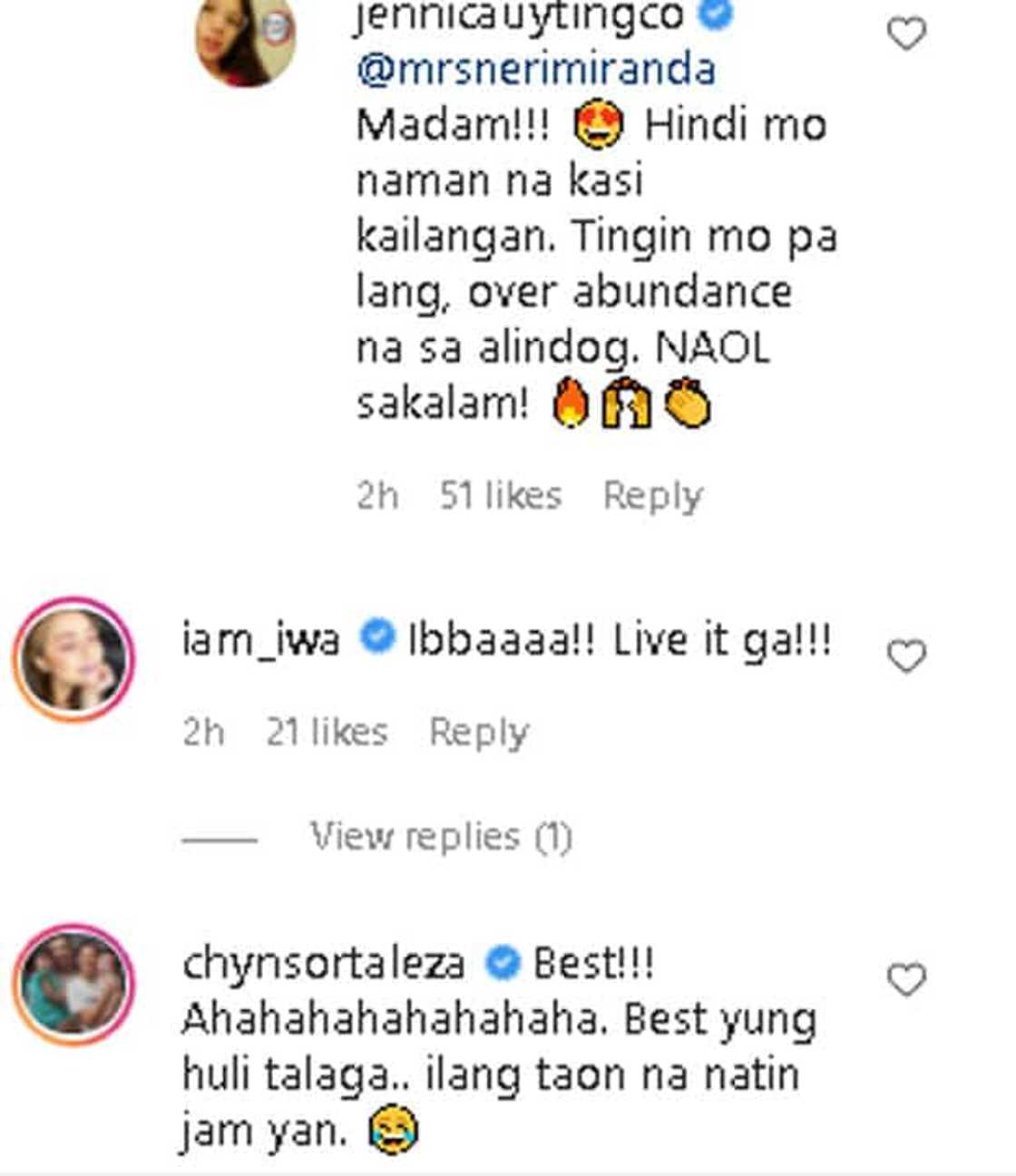Screen dimensions: 1016x1176
Task: Like jennicauytingco's comment
Action: point(905,34)
